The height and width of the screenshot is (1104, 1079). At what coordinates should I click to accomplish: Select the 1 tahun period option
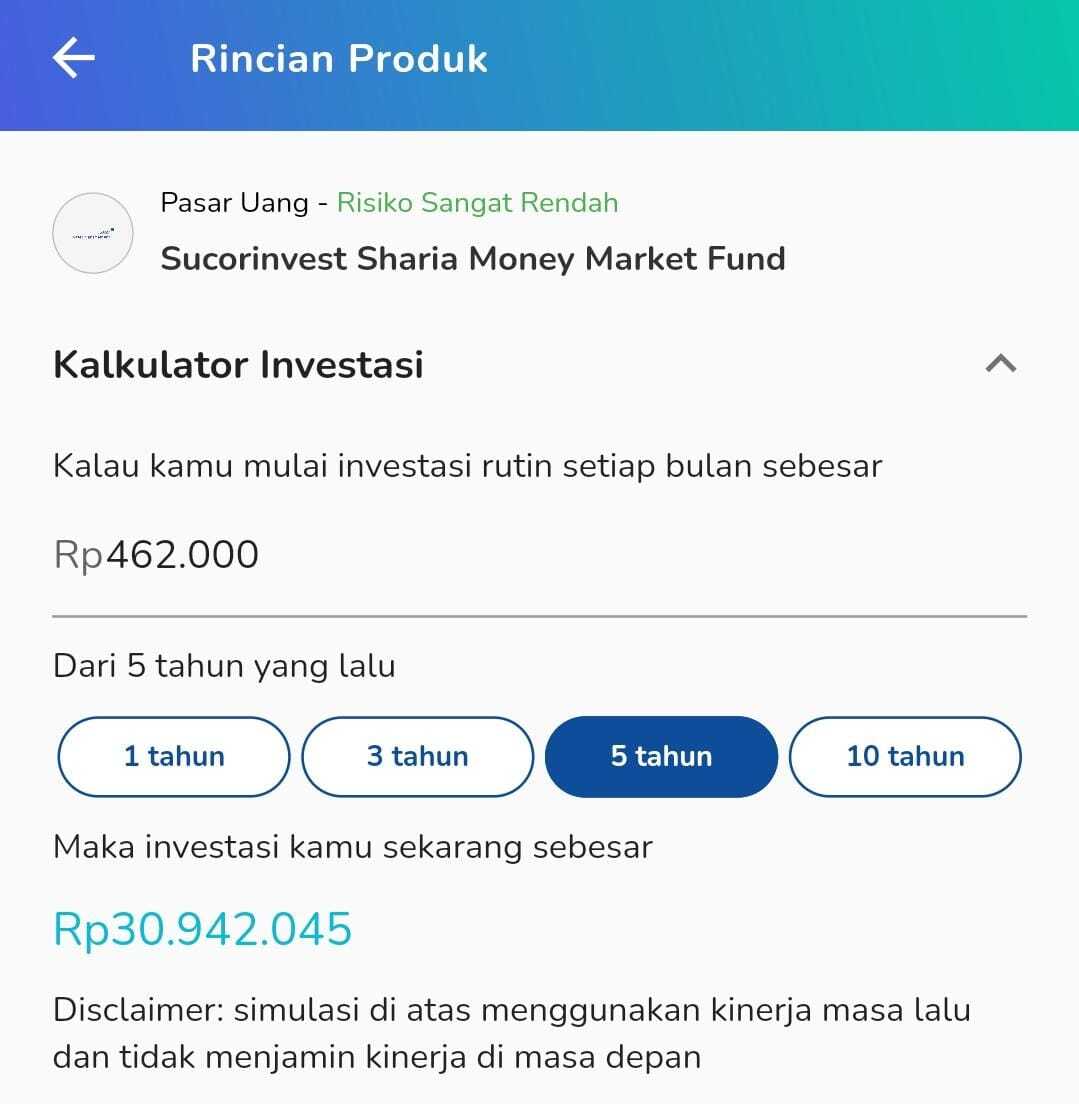[x=172, y=757]
